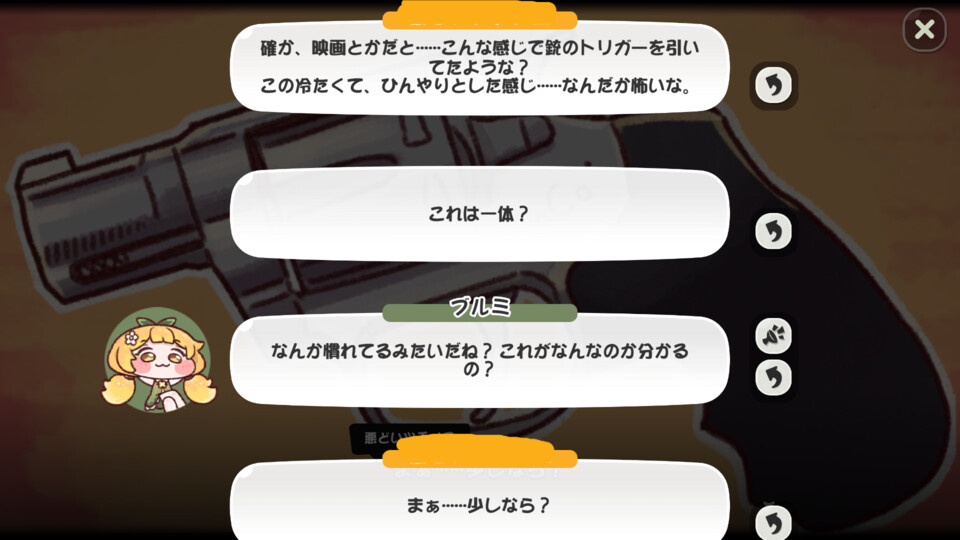Close the dialogue log
Screen dimensions: 960x540
tap(924, 30)
